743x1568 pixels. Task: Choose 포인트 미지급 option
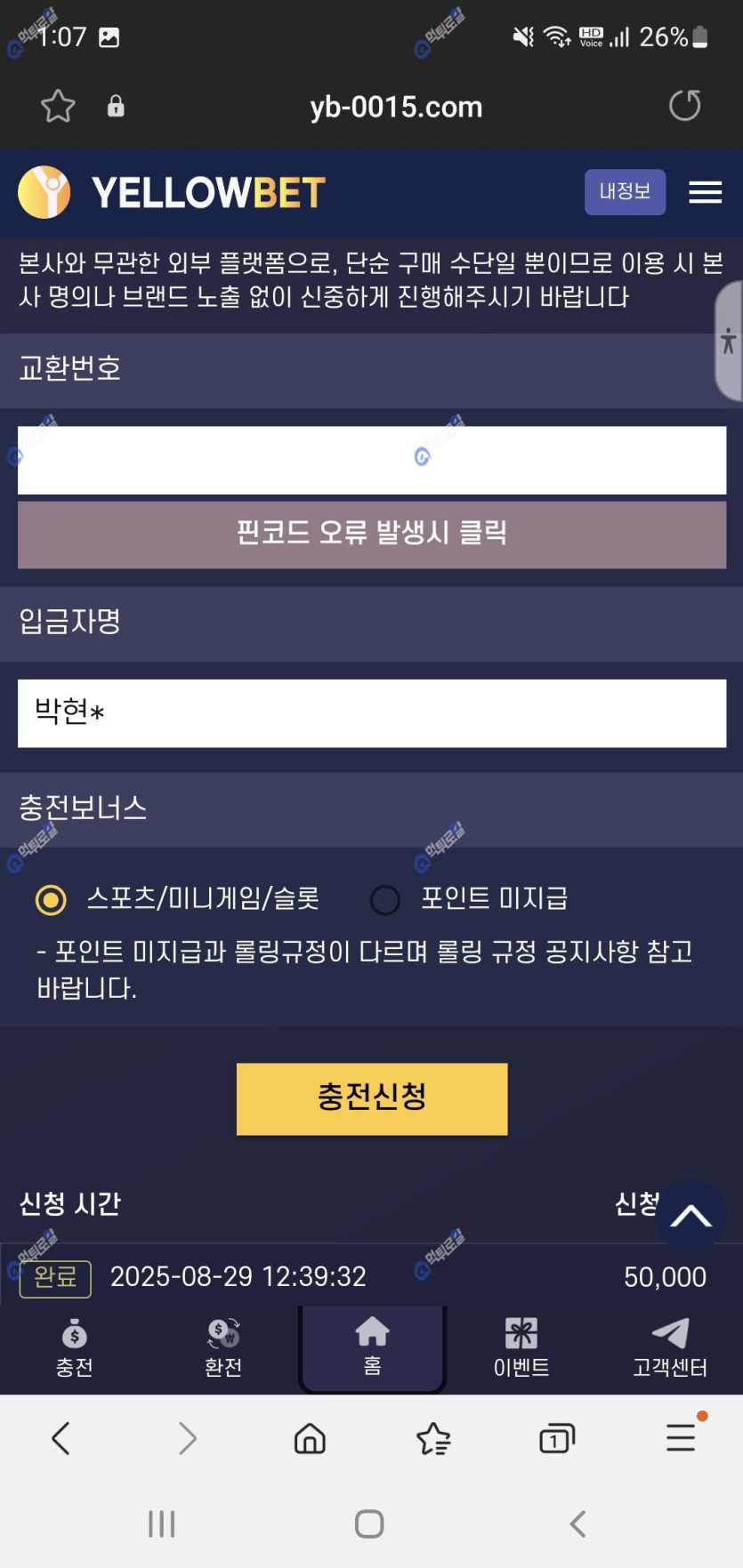click(384, 900)
